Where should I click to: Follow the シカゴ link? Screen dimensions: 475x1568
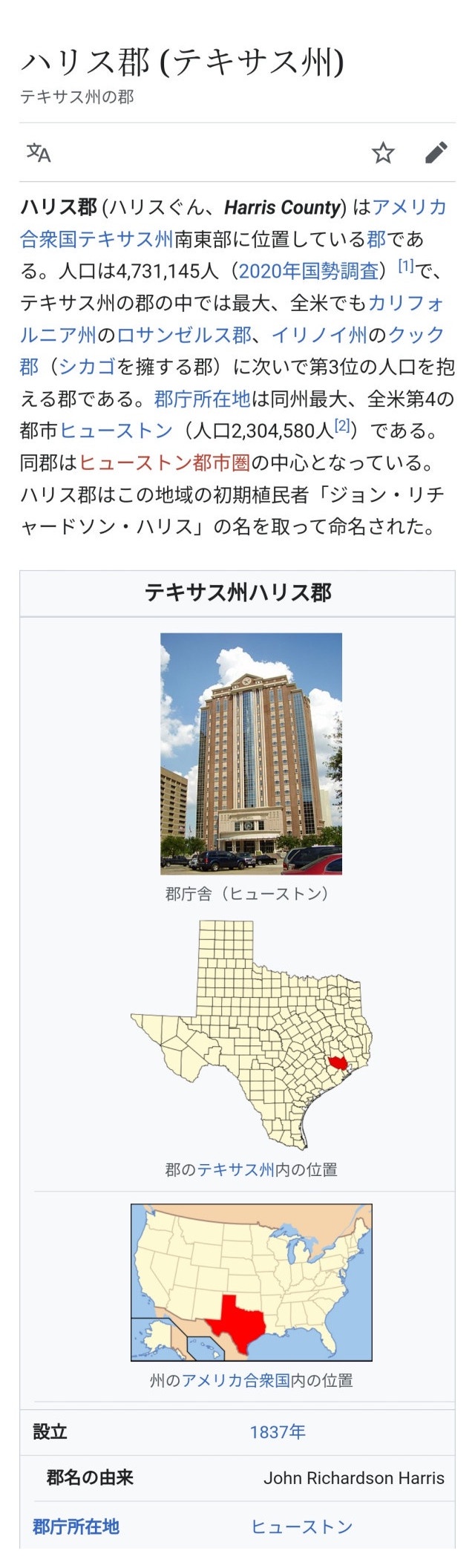pos(87,367)
